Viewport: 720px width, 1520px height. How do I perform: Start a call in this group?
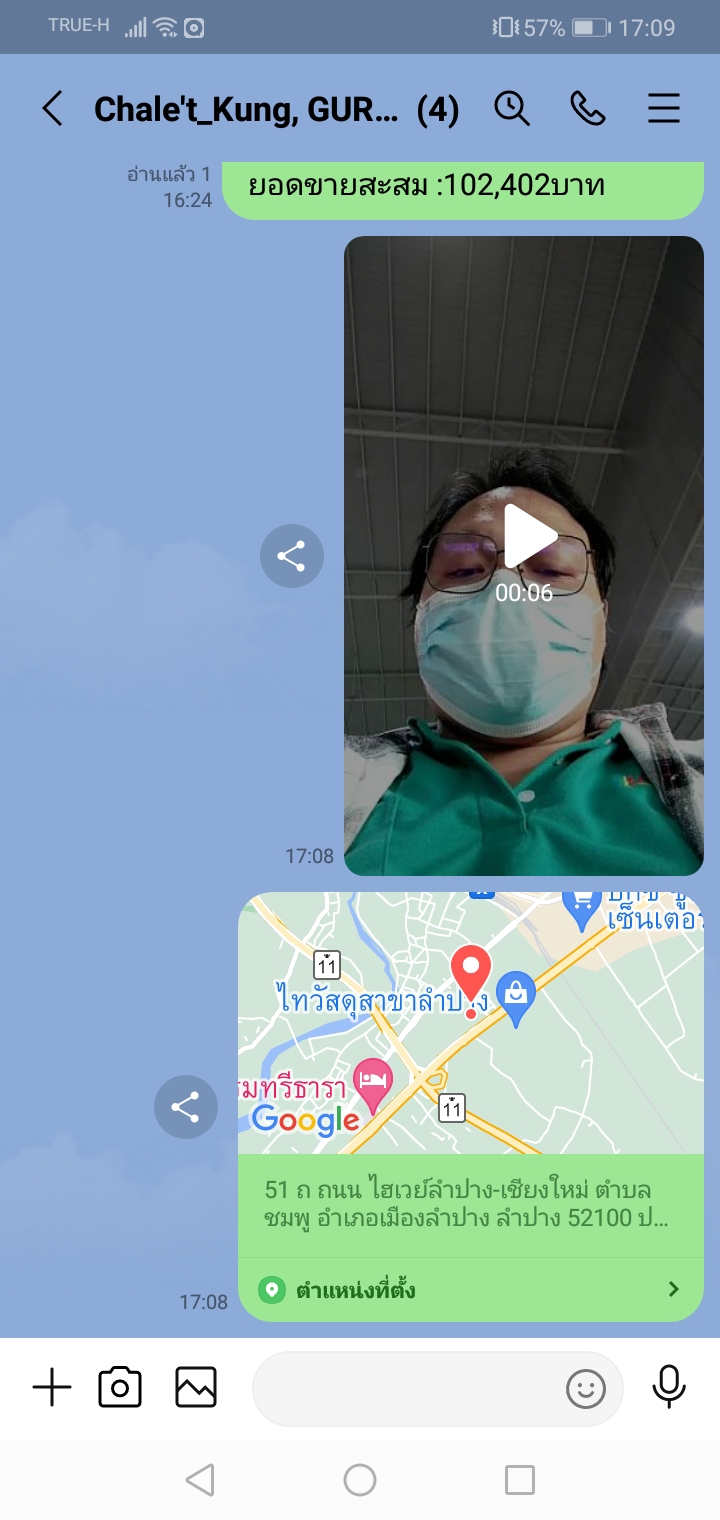coord(588,108)
